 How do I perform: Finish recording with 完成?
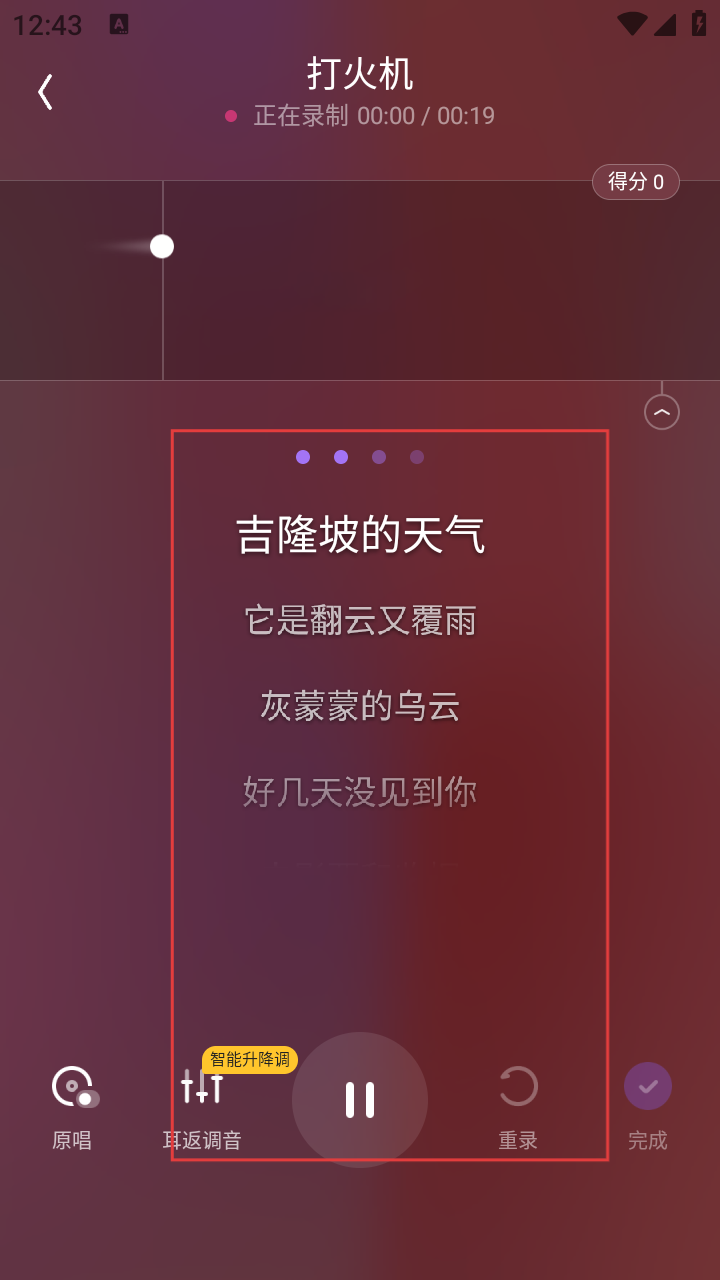[647, 1104]
